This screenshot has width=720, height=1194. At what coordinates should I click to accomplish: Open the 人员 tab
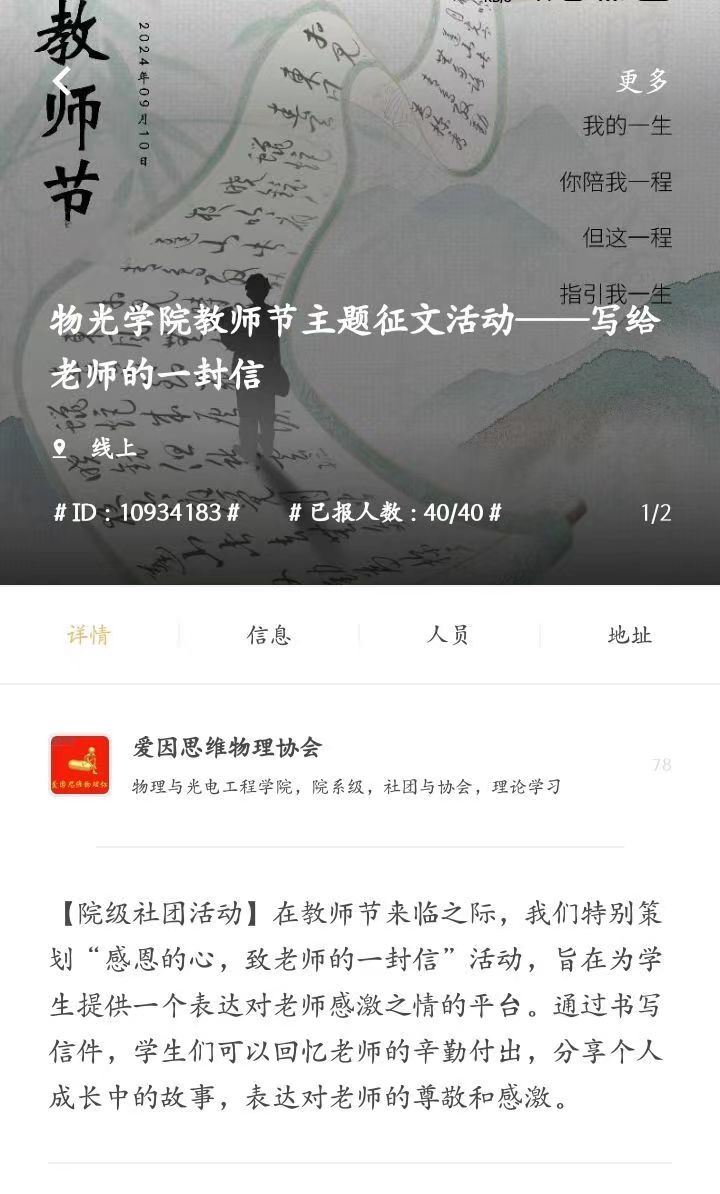pos(448,635)
